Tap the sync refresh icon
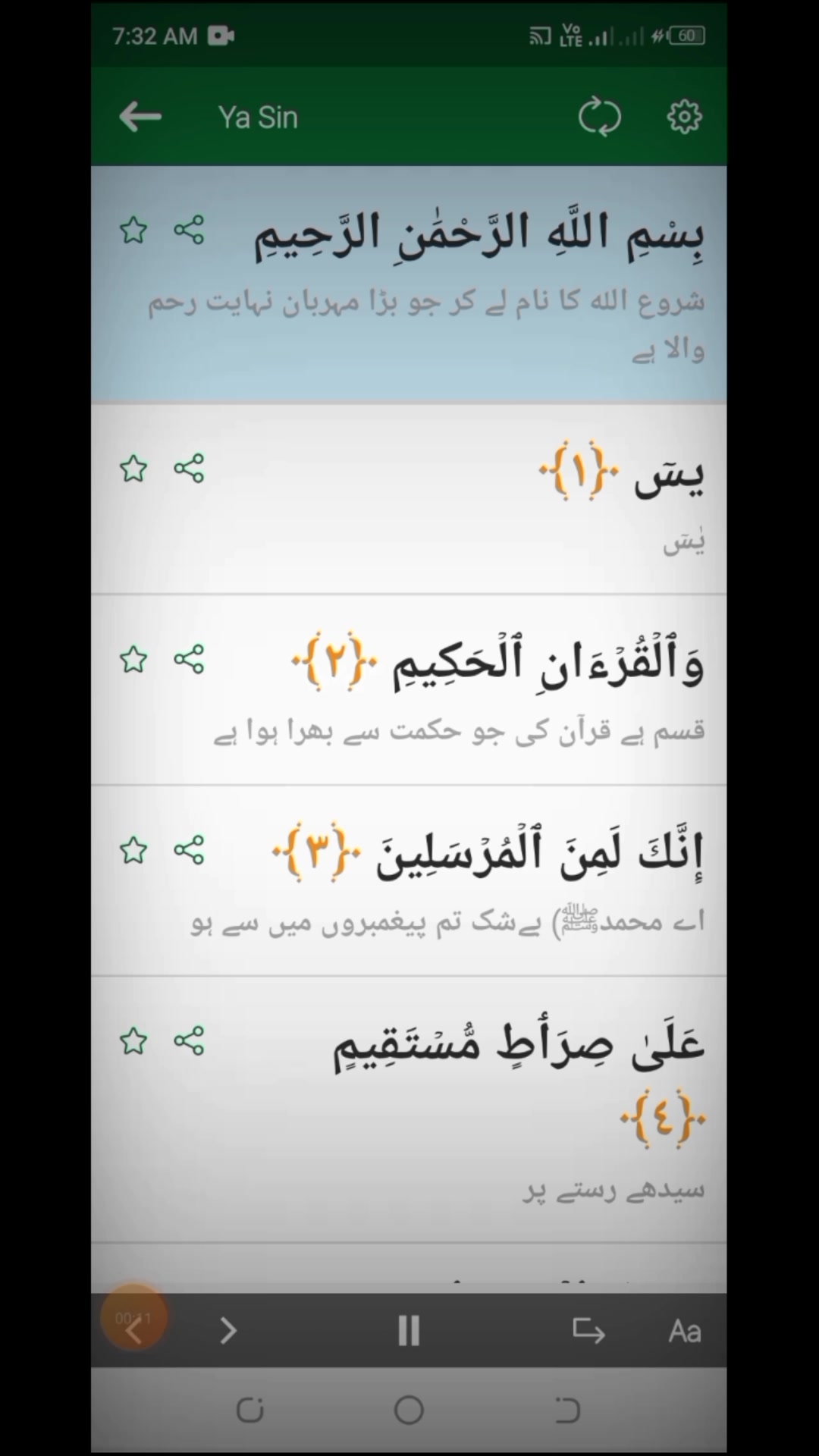Image resolution: width=819 pixels, height=1456 pixels. click(x=599, y=117)
